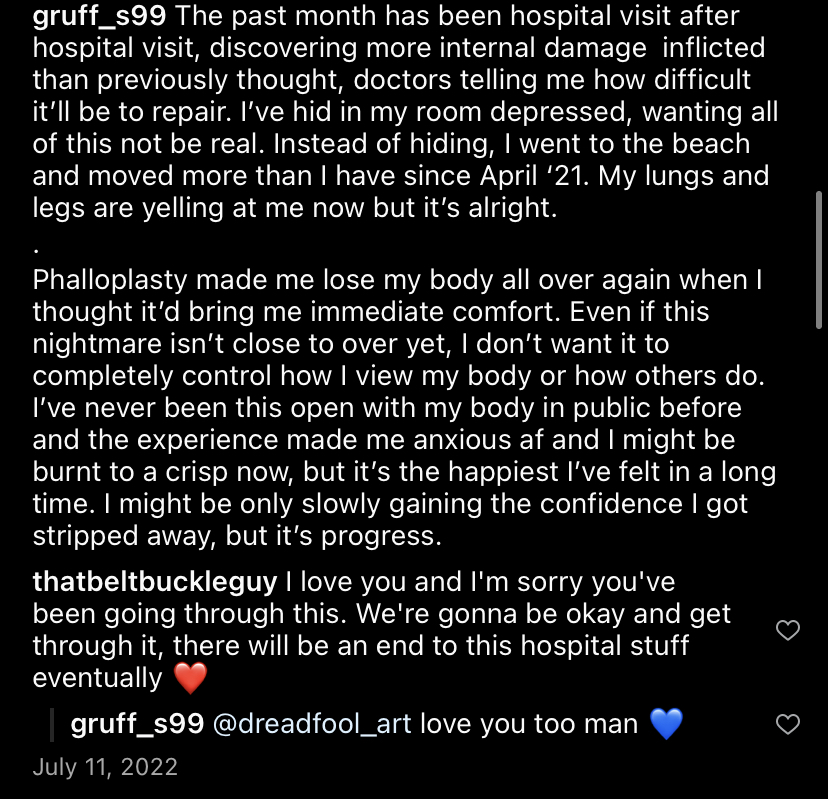Like thatbeltbuckleguy's comment
The height and width of the screenshot is (799, 828).
[x=788, y=630]
